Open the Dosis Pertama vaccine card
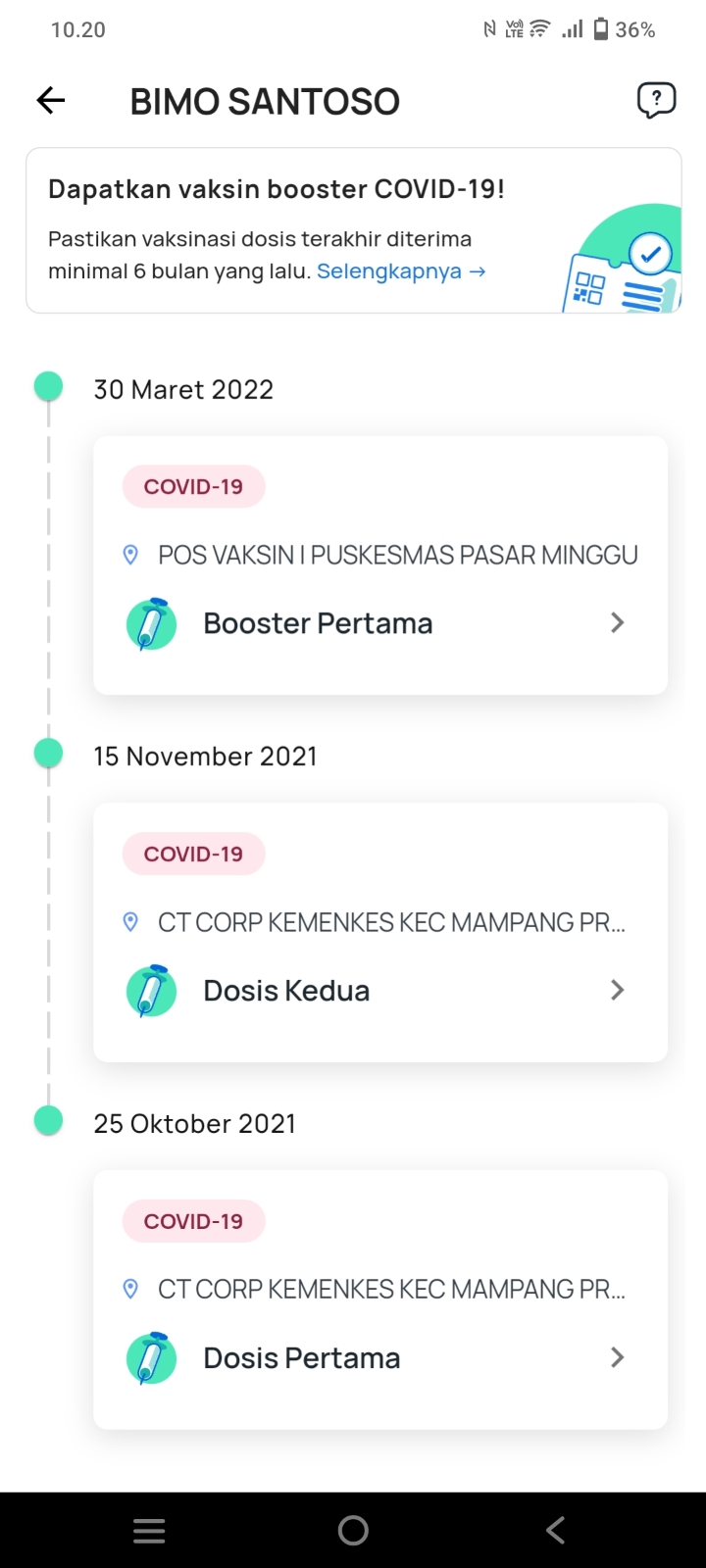The width and height of the screenshot is (706, 1568). coord(380,1299)
